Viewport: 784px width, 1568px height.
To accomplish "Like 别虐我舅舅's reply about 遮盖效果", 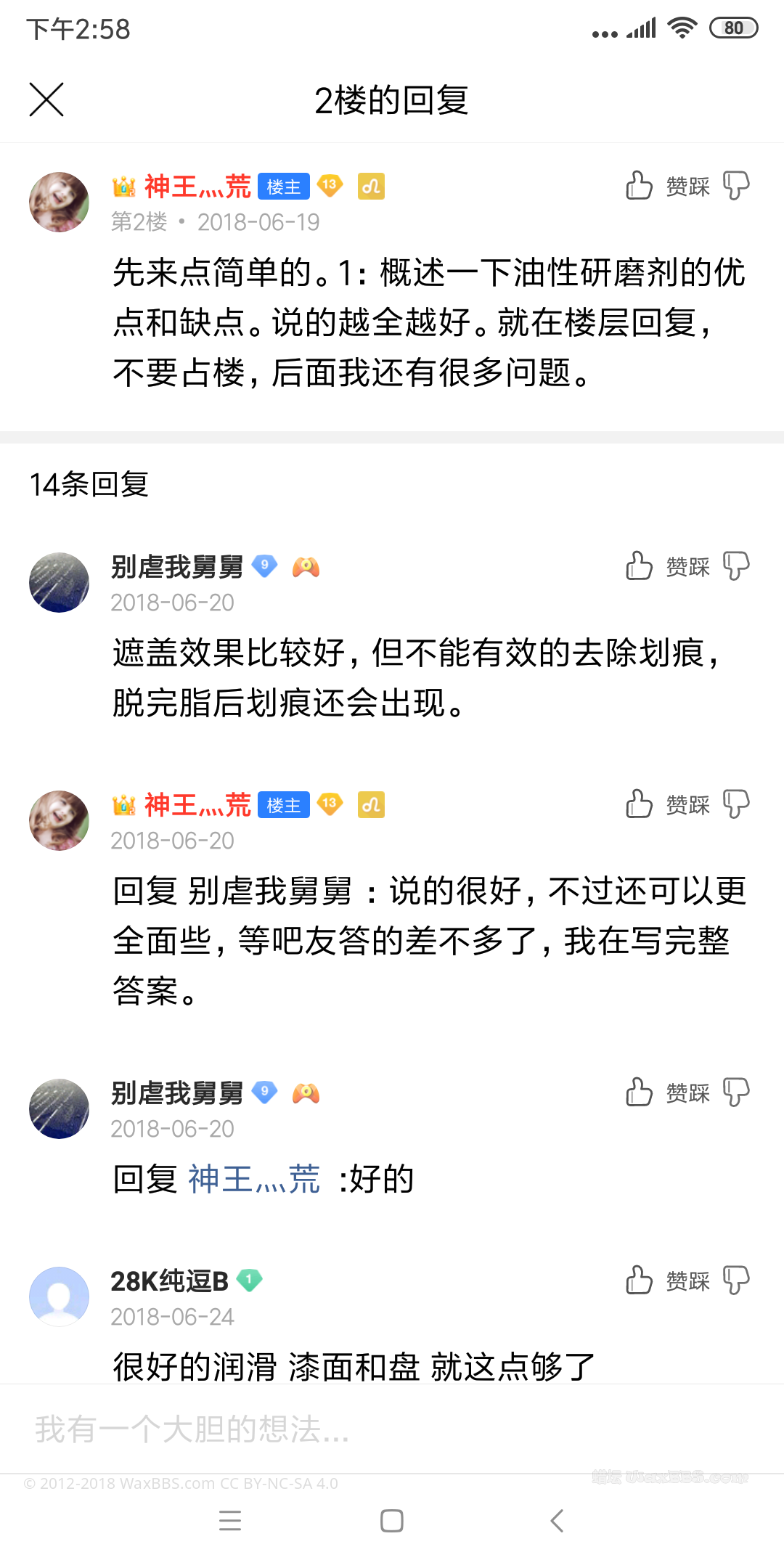I will (639, 566).
